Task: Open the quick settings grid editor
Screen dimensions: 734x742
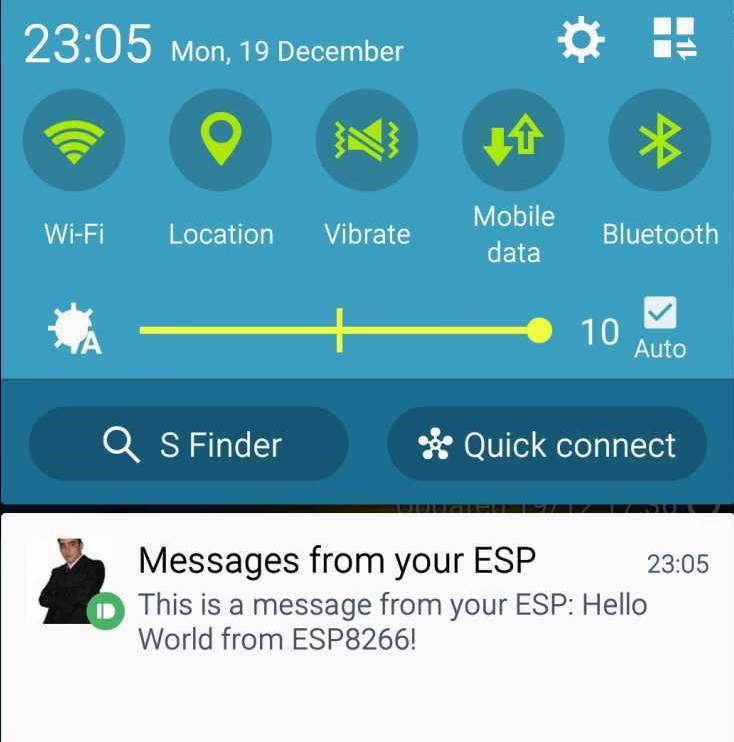Action: coord(675,39)
